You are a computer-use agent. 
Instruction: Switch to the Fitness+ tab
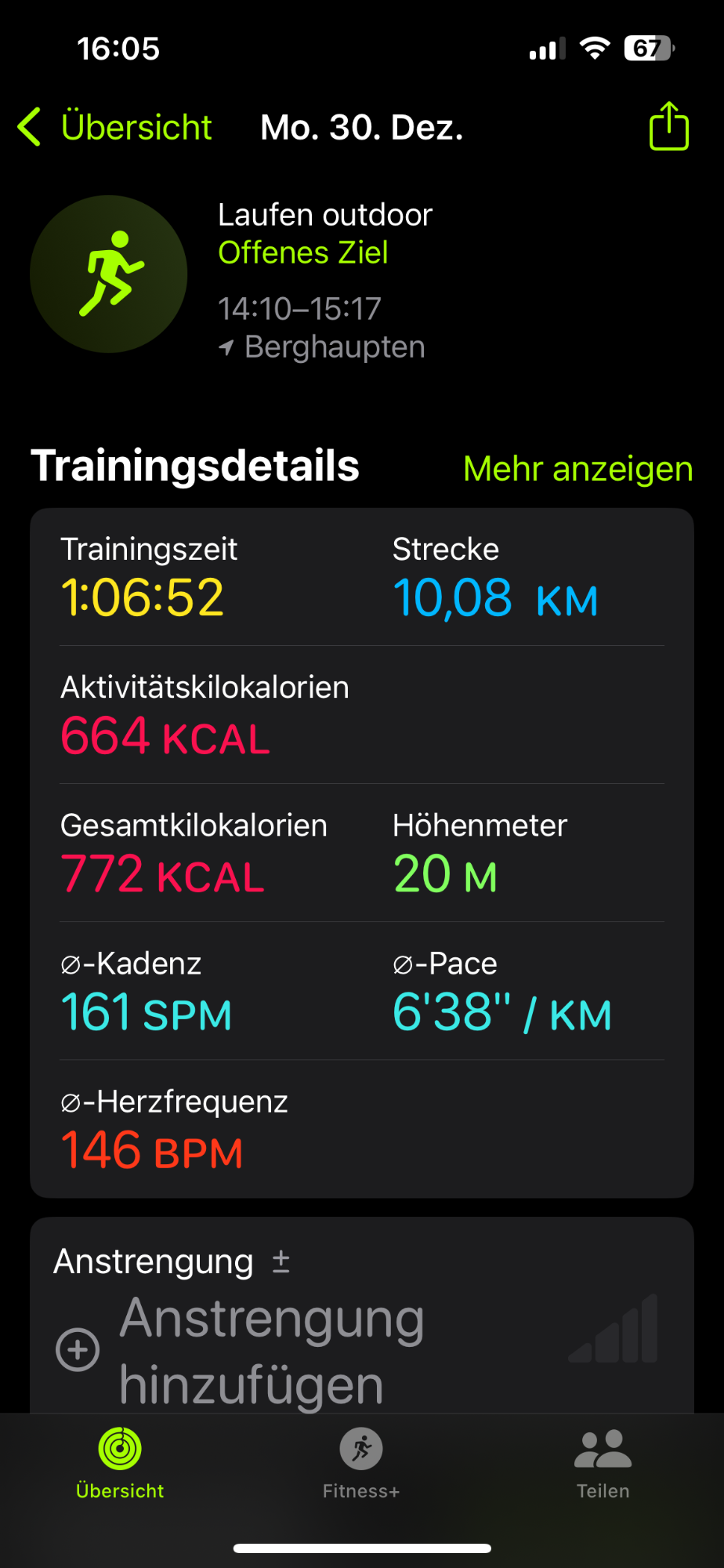361,1462
